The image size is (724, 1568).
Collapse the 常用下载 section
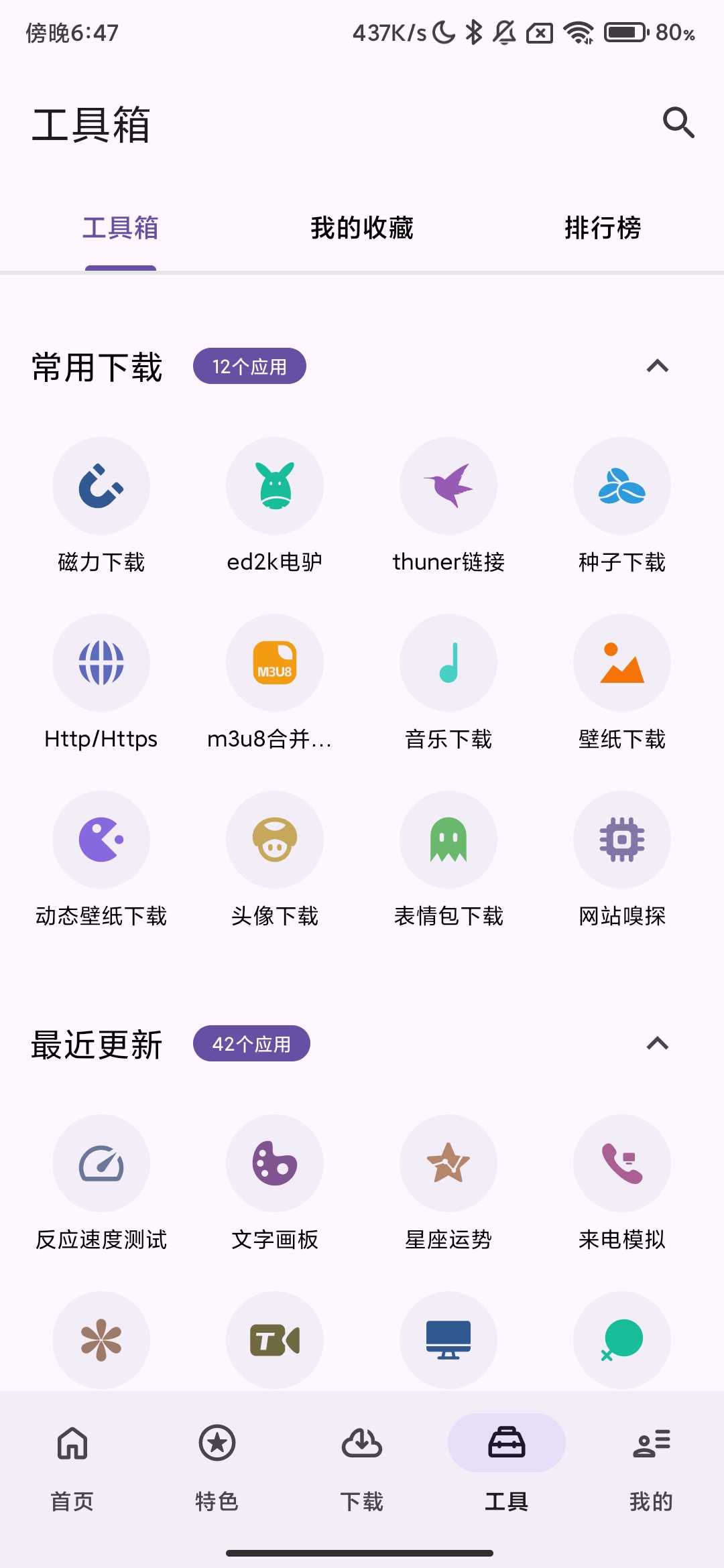coord(658,366)
